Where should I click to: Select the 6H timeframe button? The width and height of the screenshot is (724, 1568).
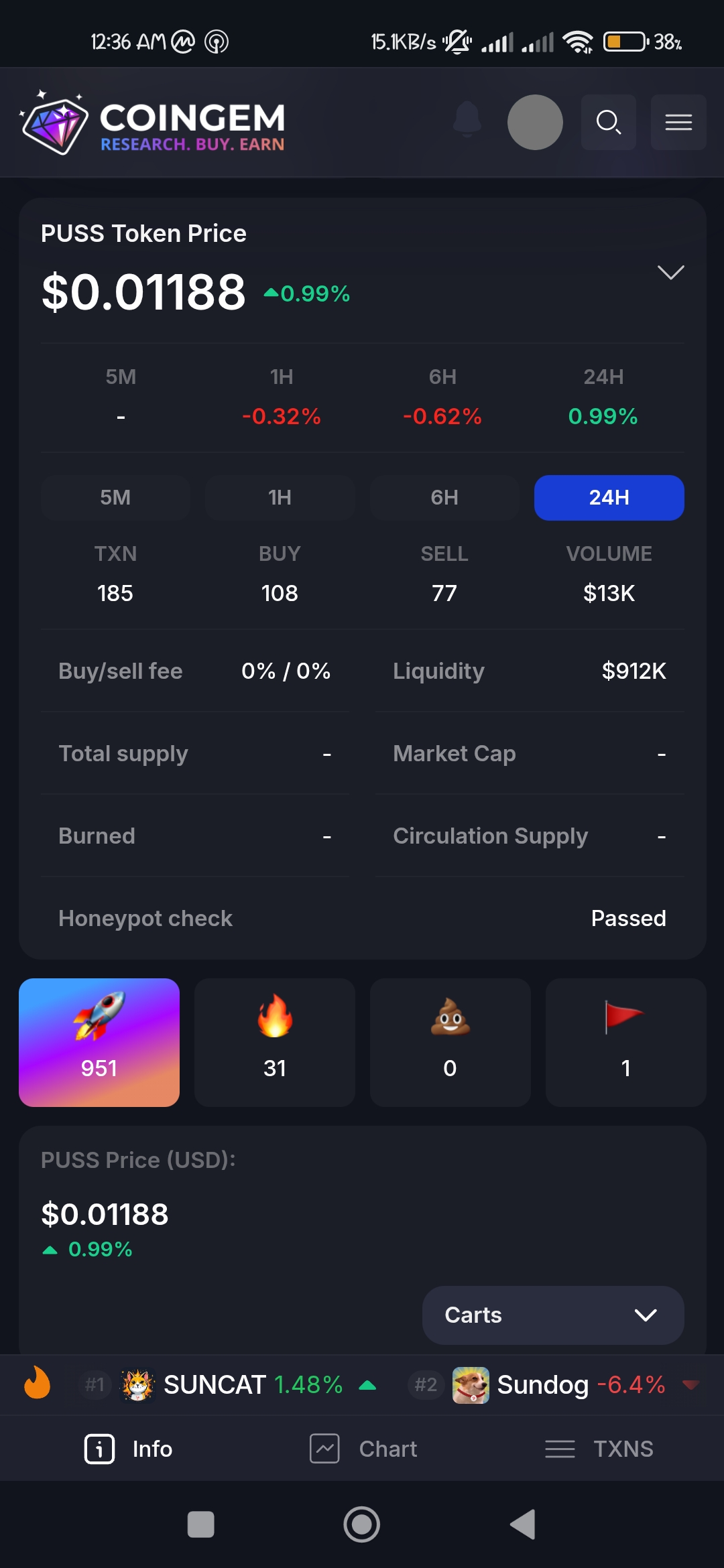[444, 498]
